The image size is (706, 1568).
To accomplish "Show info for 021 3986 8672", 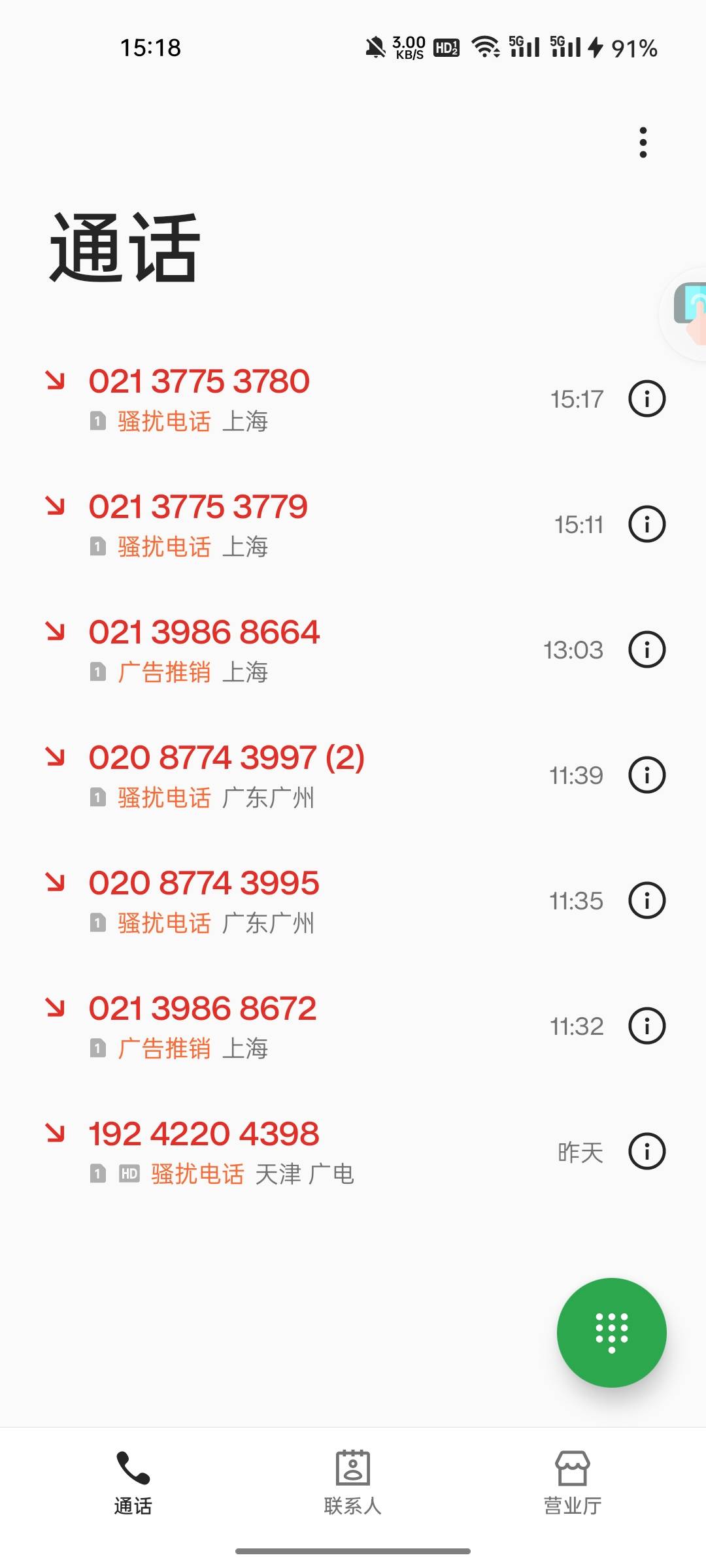I will [x=647, y=1026].
